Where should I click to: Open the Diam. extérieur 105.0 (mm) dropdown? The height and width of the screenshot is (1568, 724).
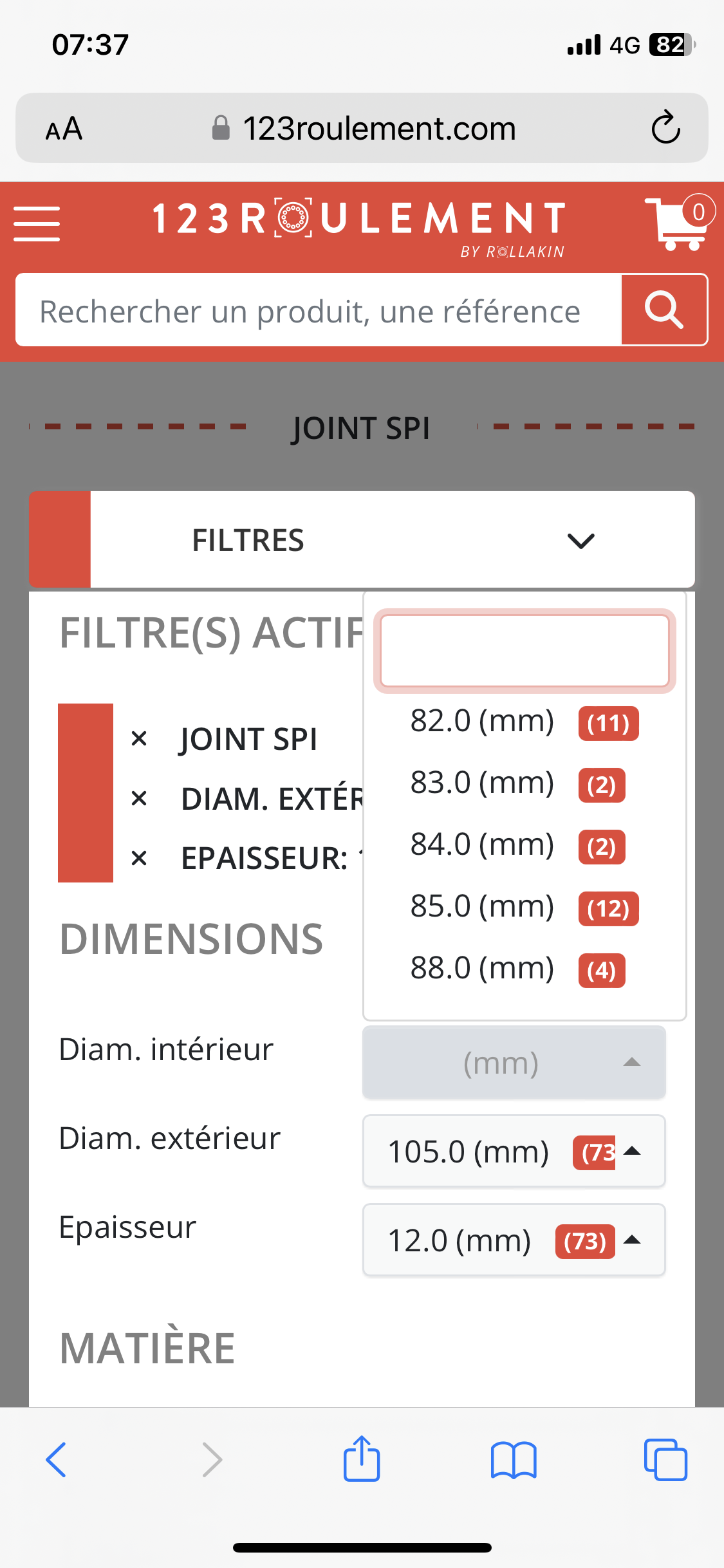tap(514, 1152)
